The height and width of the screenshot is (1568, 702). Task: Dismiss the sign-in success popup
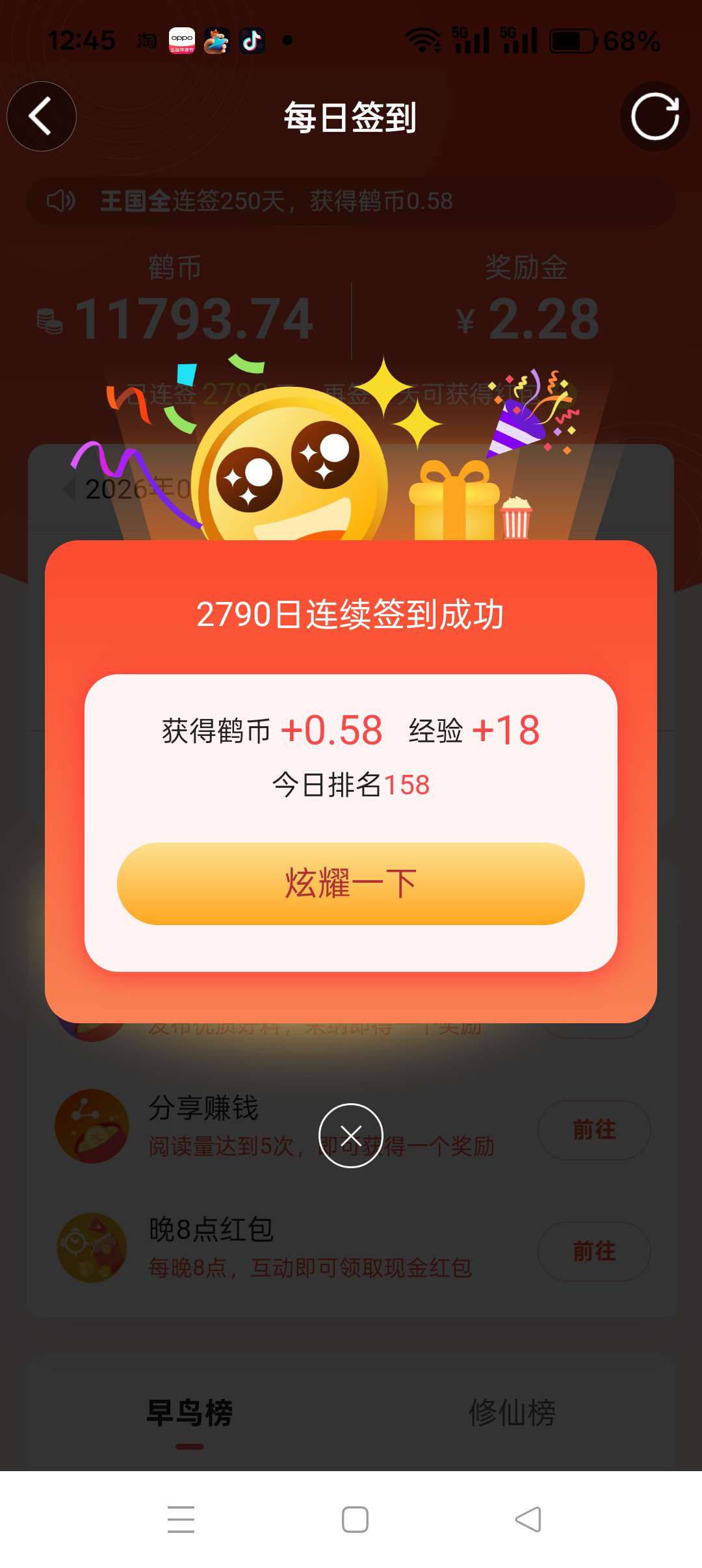coord(351,1136)
